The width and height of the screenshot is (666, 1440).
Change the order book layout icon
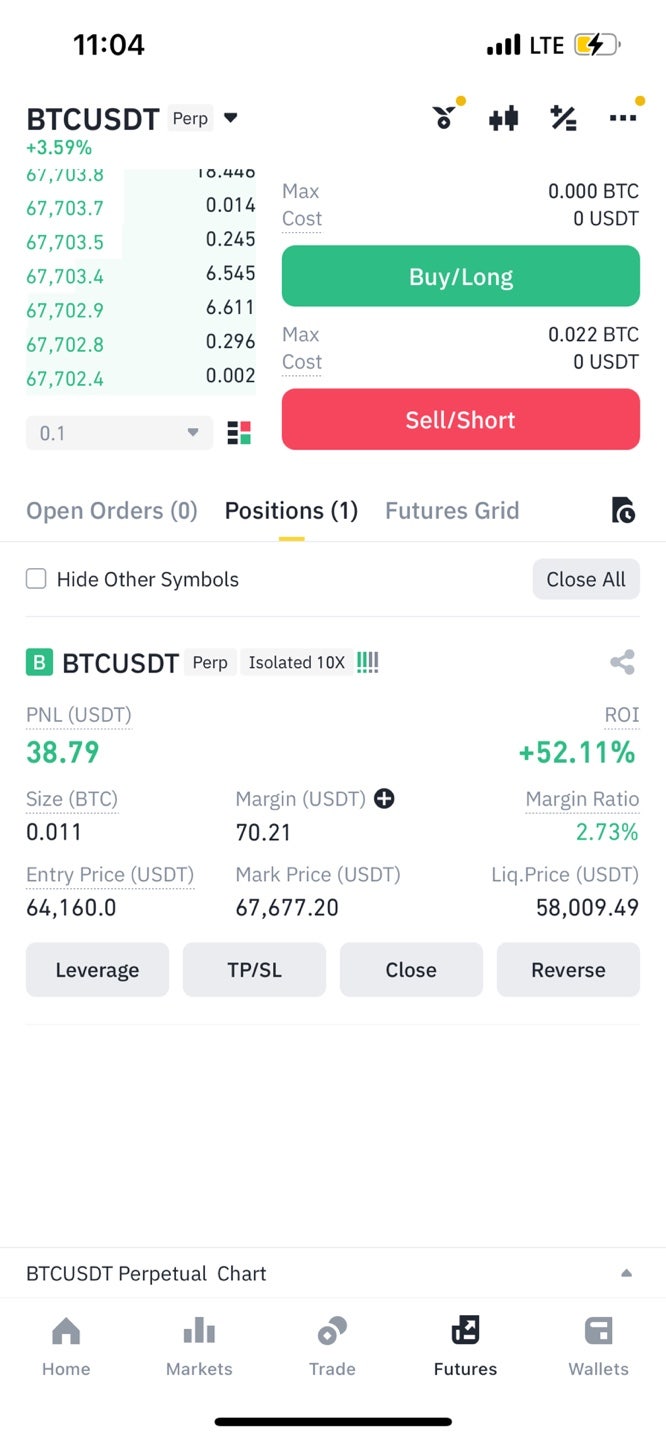click(239, 433)
